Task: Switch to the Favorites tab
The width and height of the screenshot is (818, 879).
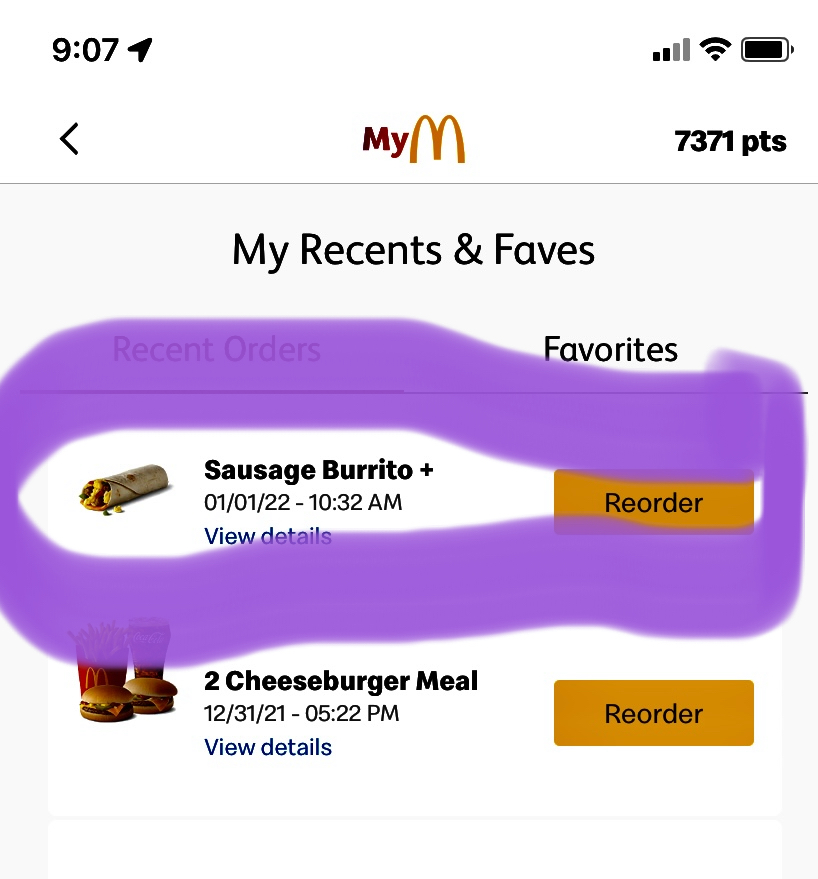Action: point(610,349)
